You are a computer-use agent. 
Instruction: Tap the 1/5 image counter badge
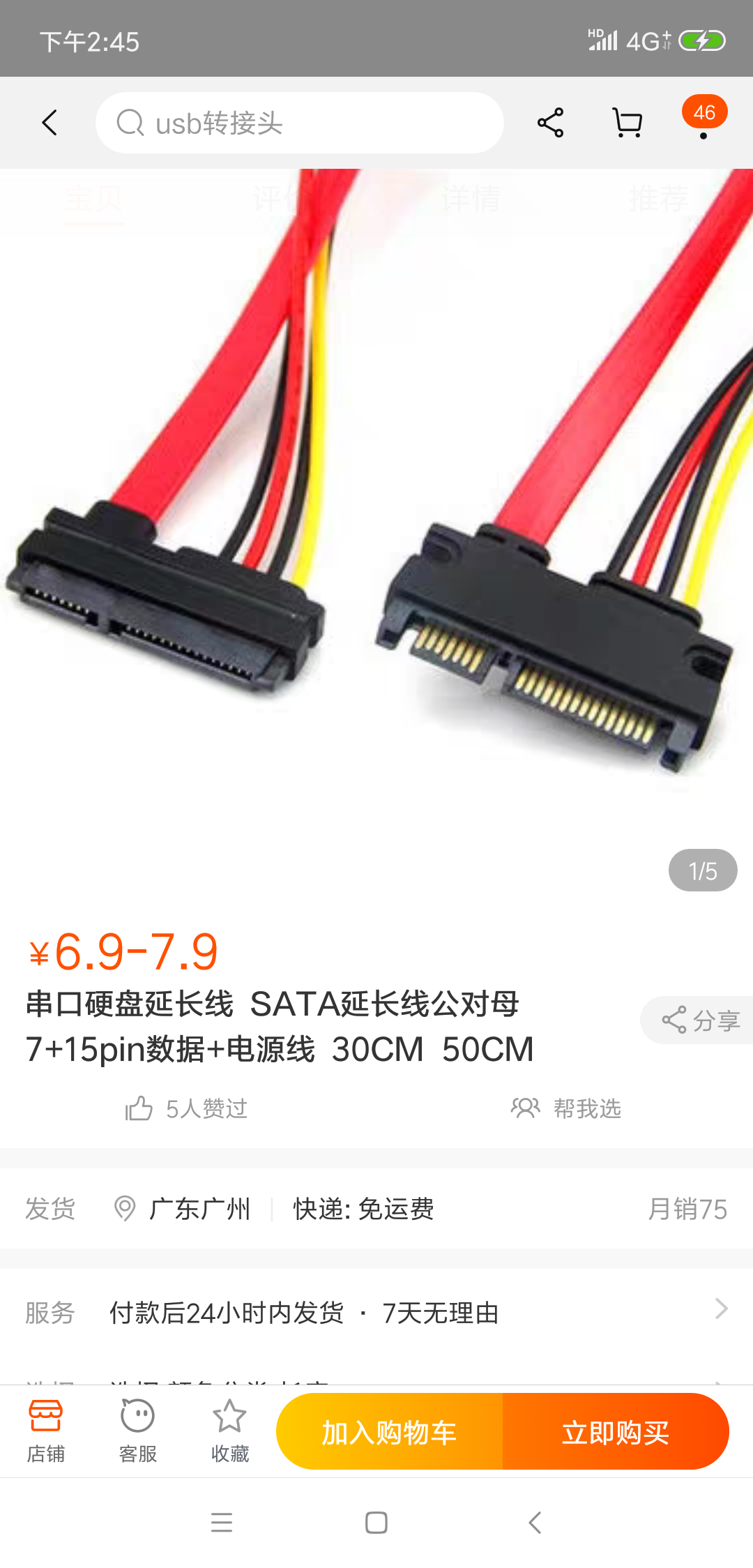coord(702,870)
